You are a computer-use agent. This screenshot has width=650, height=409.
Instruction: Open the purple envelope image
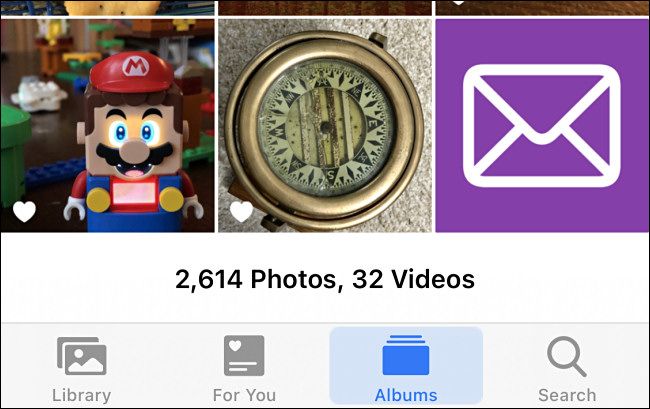(542, 125)
